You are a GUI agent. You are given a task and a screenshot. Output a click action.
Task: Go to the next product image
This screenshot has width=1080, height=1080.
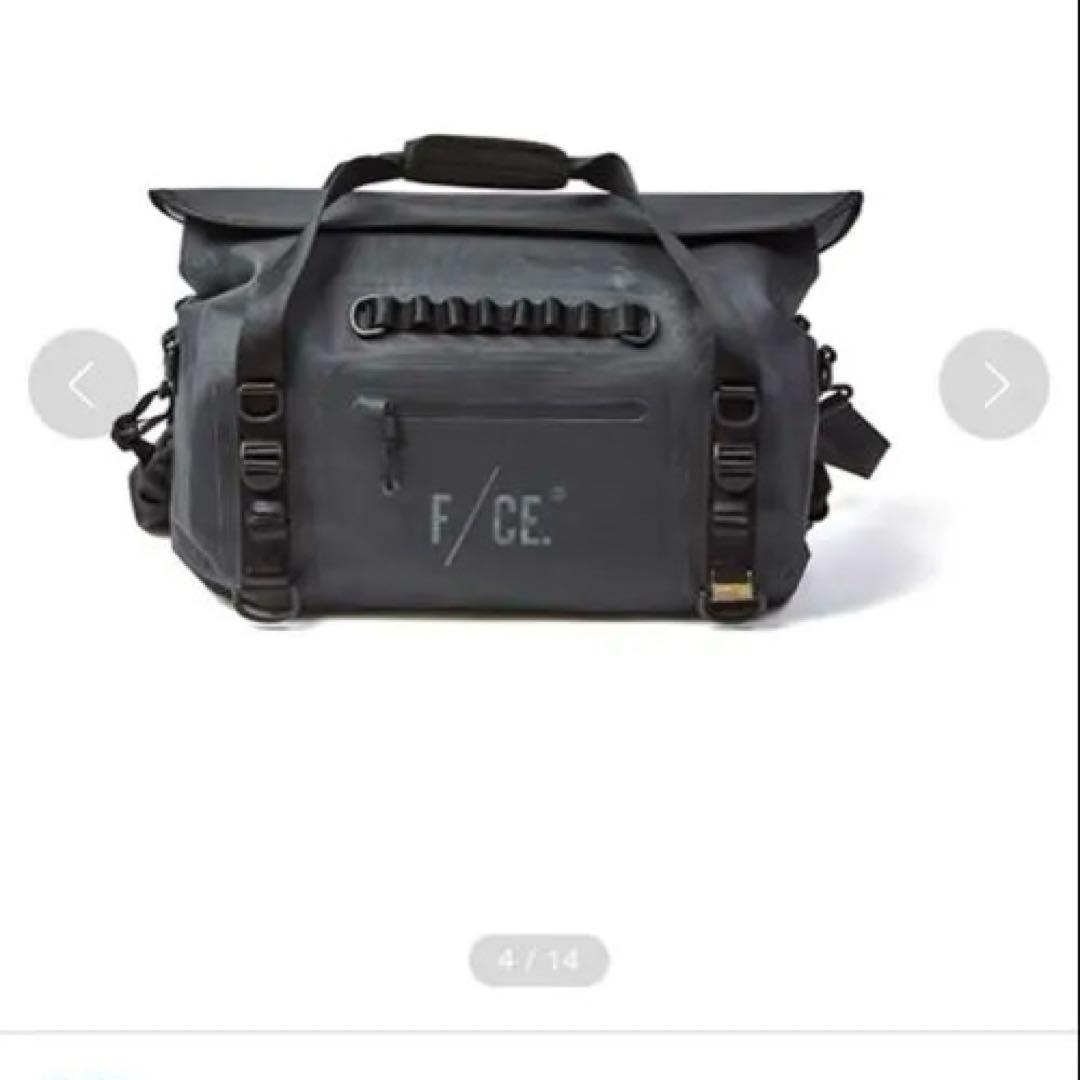click(994, 384)
